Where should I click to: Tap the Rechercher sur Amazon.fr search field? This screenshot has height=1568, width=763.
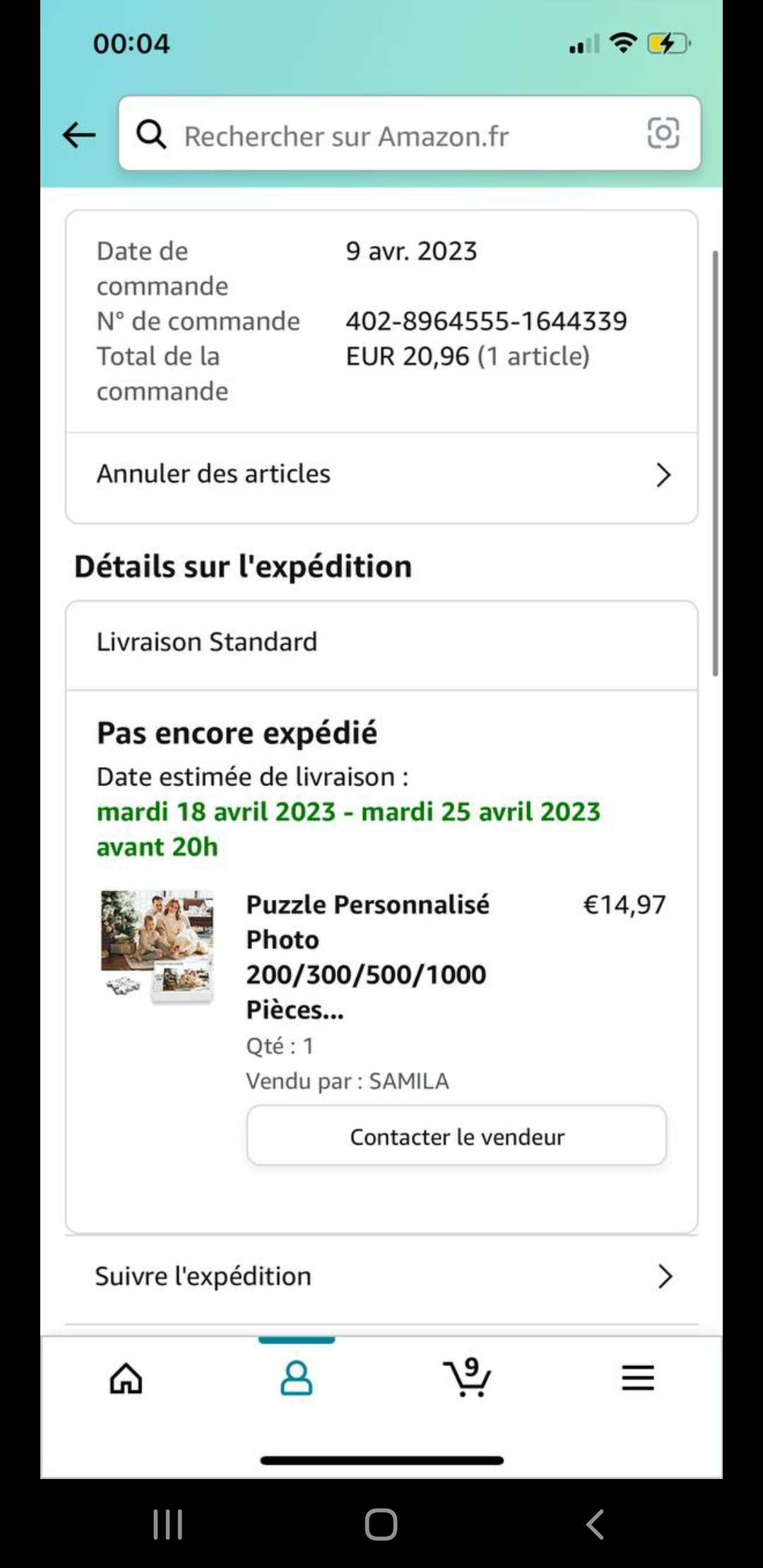point(396,134)
